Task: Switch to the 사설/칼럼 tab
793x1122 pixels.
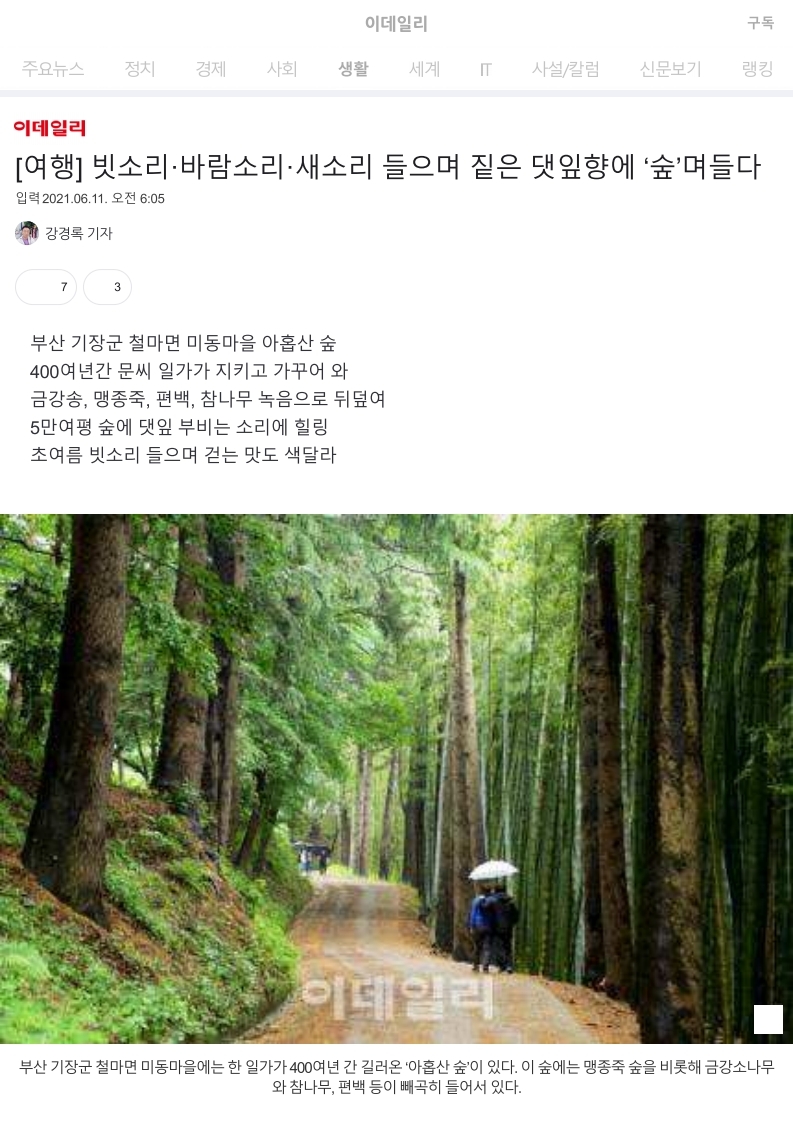Action: click(565, 69)
